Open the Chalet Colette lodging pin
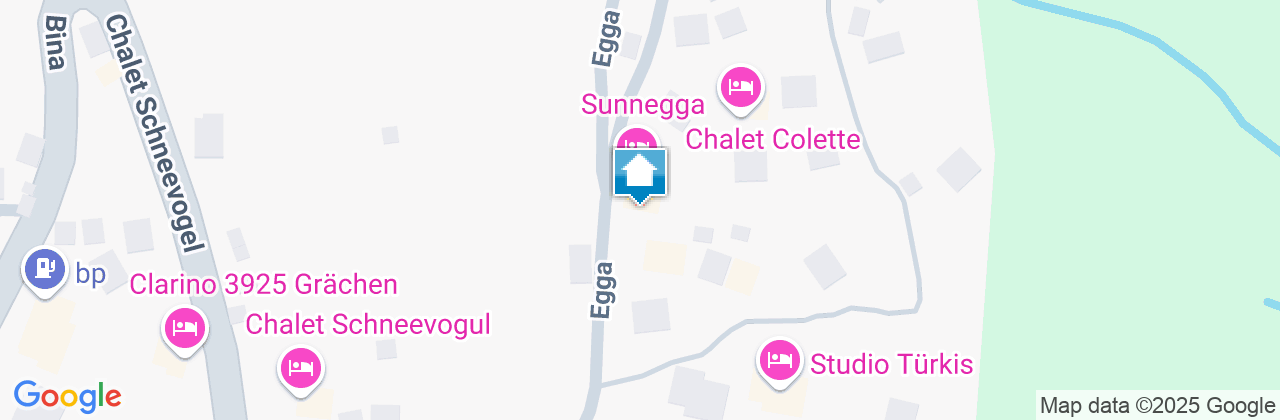 (740, 87)
